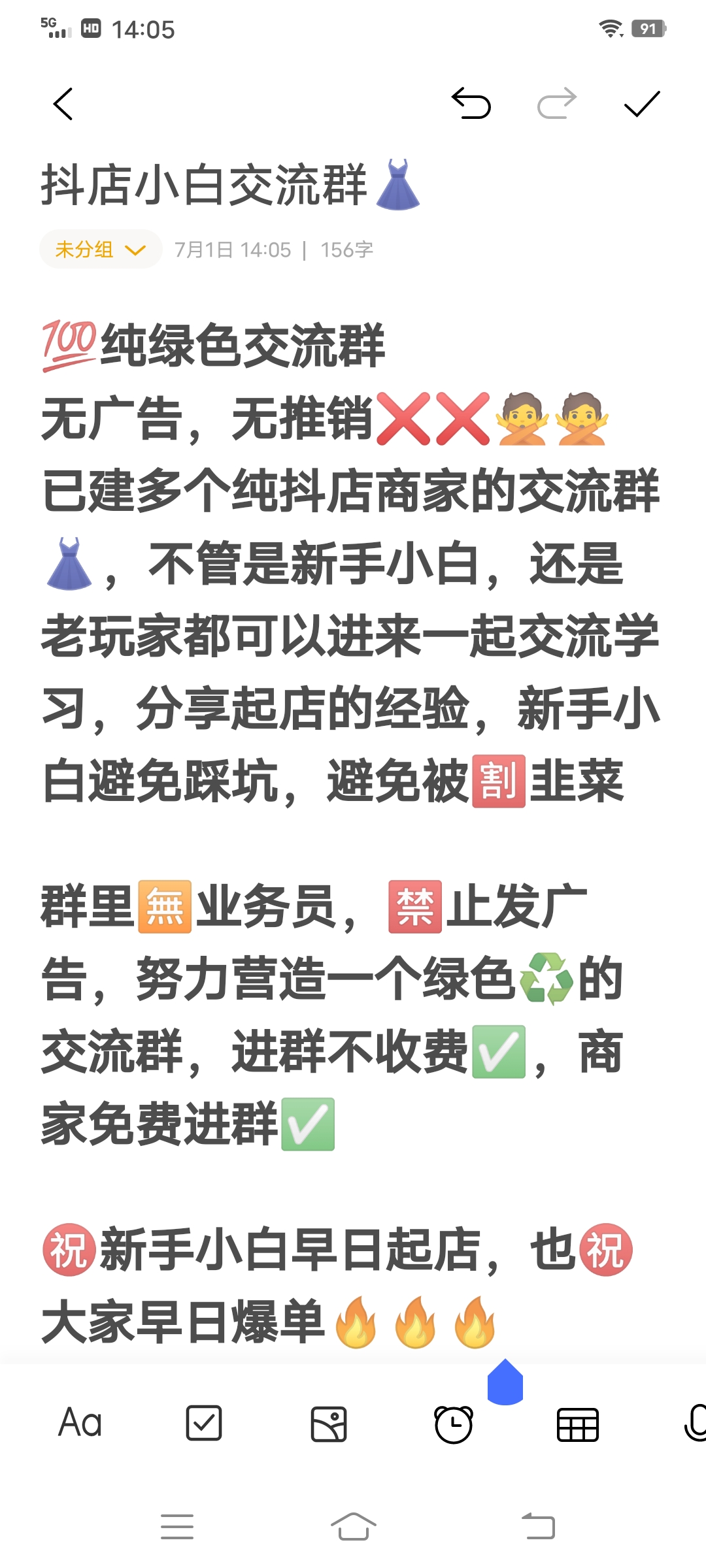Save the note with the checkmark
The width and height of the screenshot is (706, 1568).
(642, 105)
